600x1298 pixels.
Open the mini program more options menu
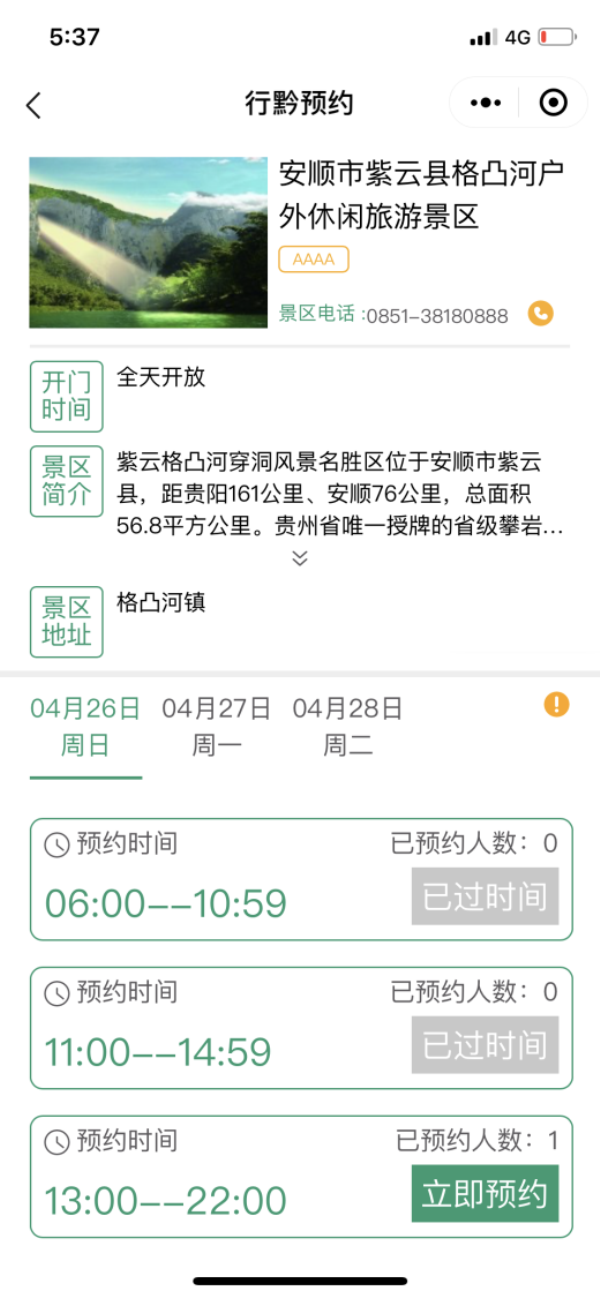485,103
